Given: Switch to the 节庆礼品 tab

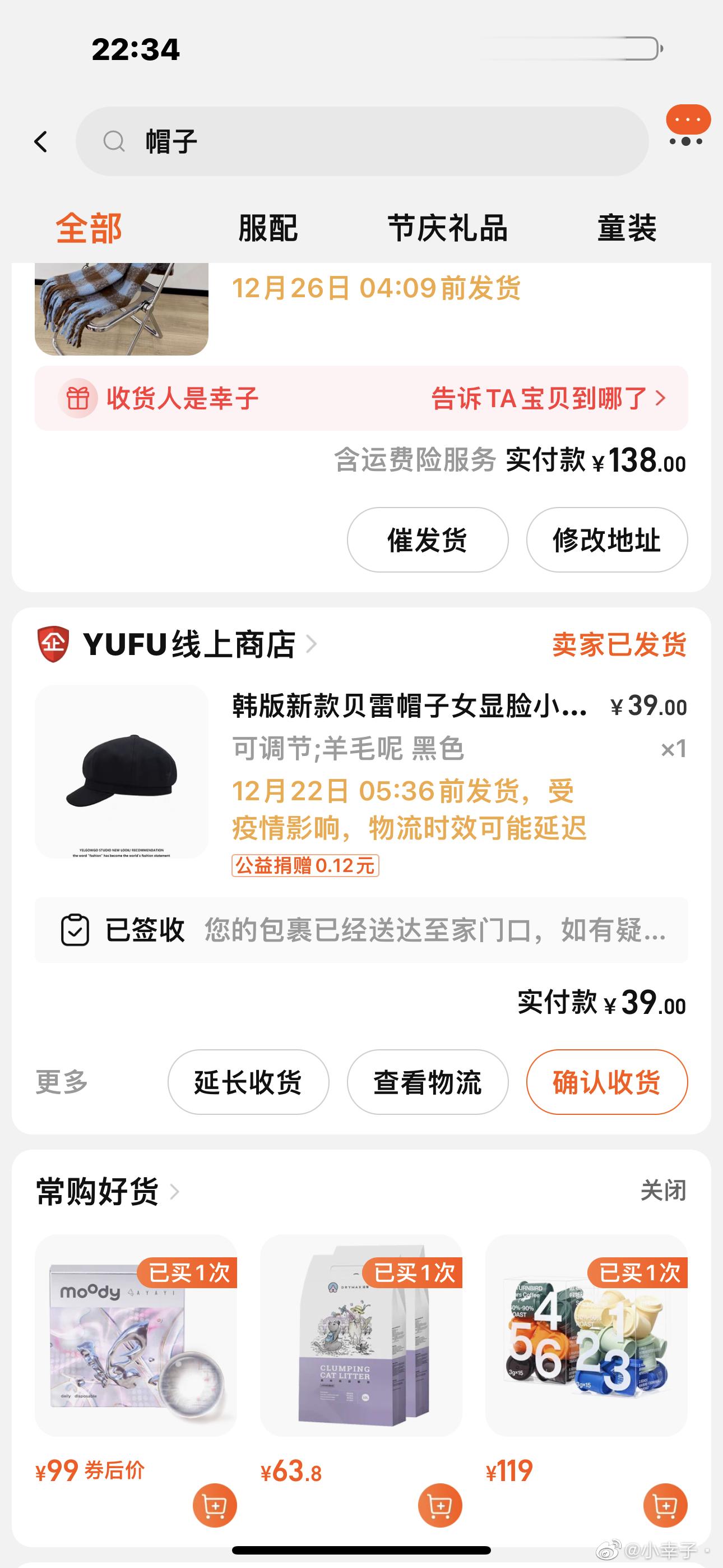Looking at the screenshot, I should [x=447, y=229].
